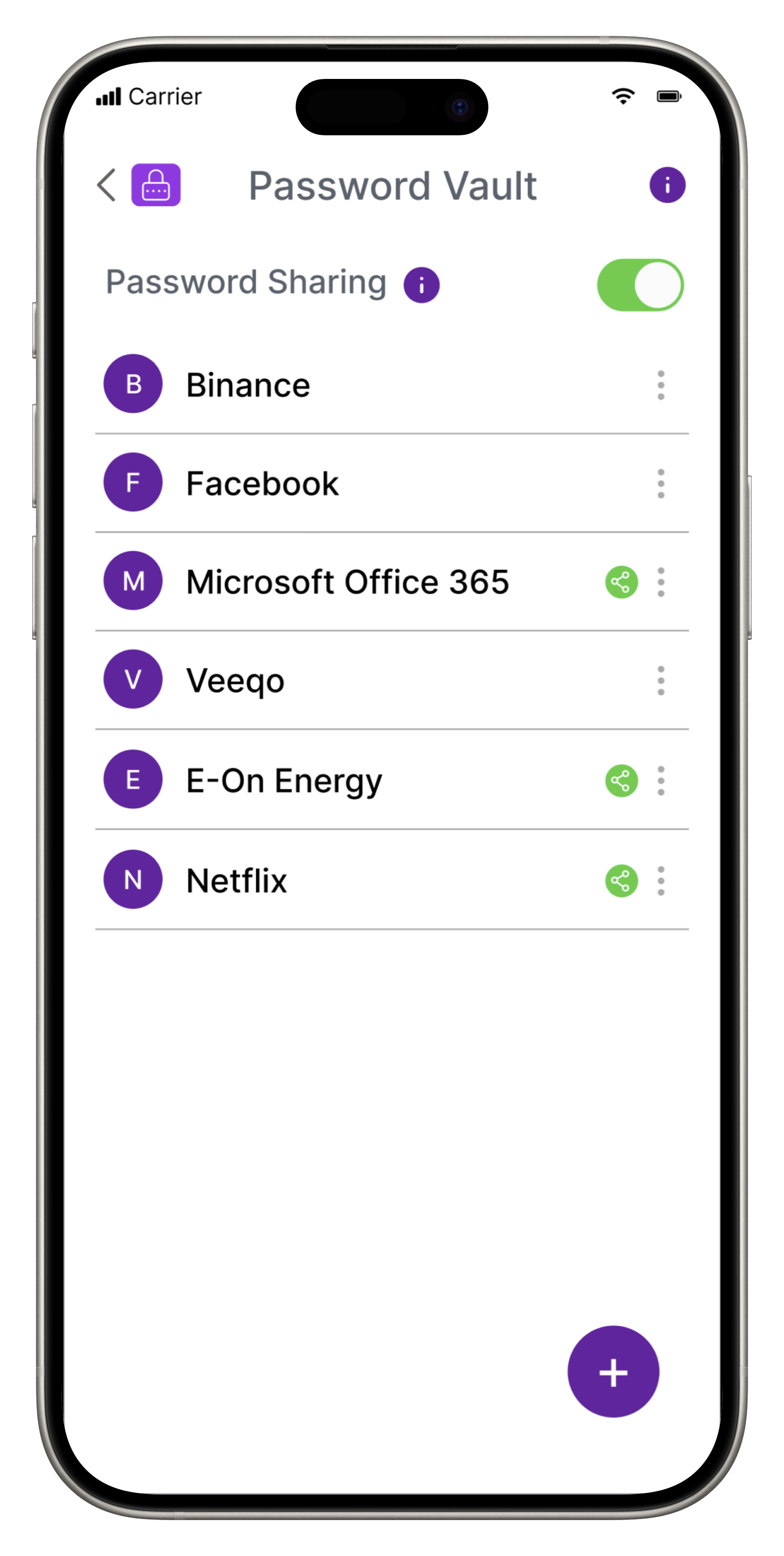The height and width of the screenshot is (1556, 784).
Task: Open the Facebook password entry
Action: point(262,483)
